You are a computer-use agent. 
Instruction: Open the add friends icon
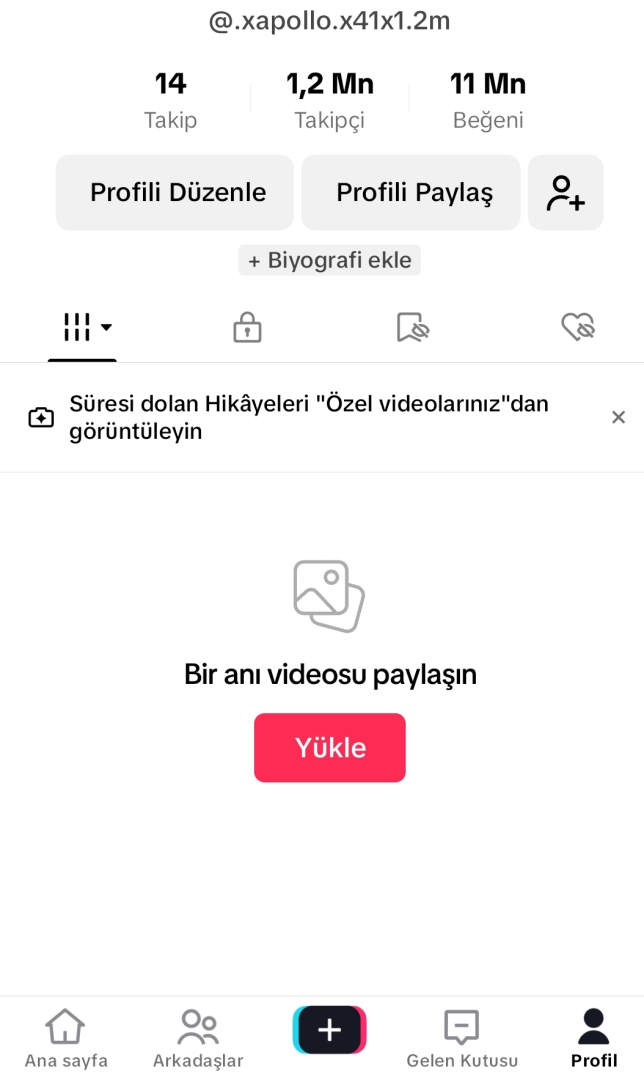click(x=565, y=192)
